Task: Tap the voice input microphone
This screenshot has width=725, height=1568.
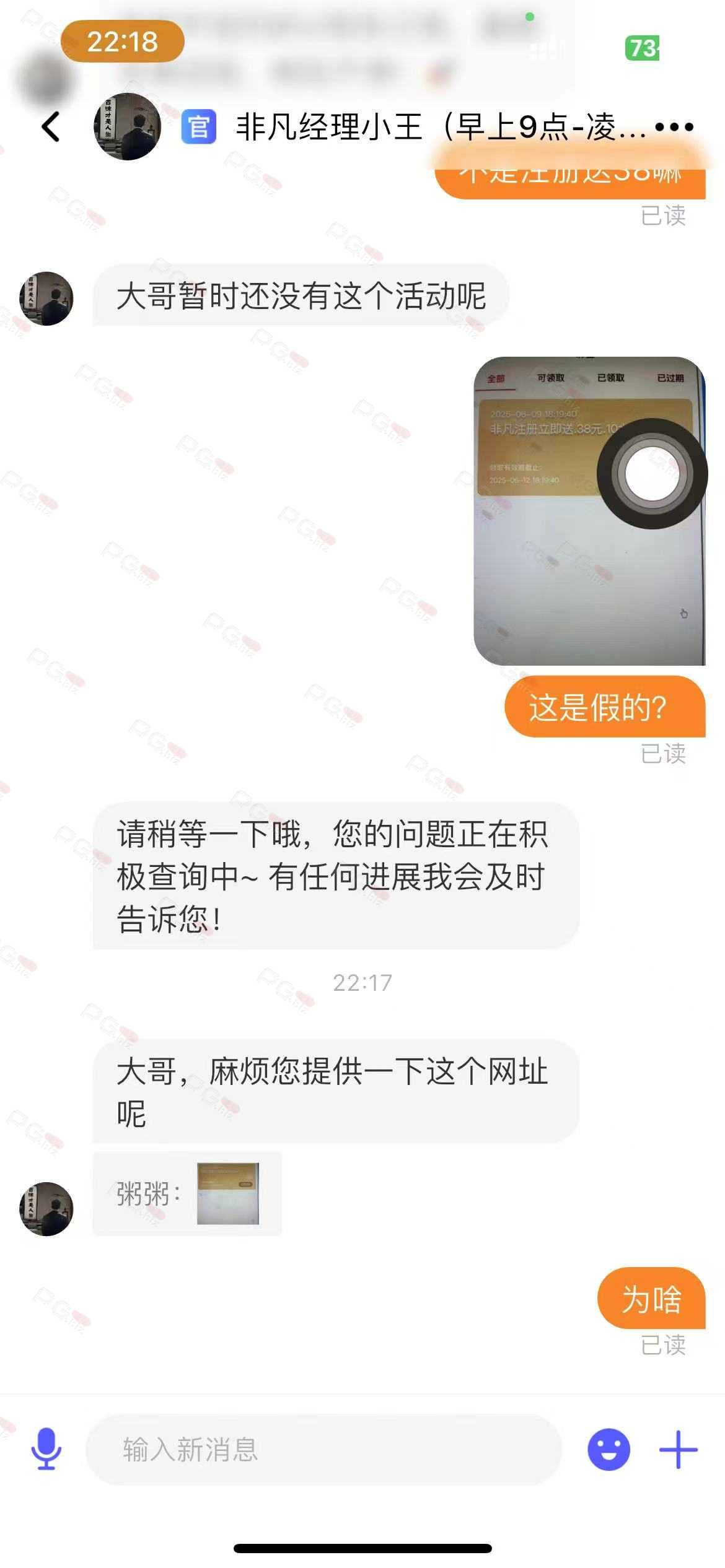Action: (46, 1449)
